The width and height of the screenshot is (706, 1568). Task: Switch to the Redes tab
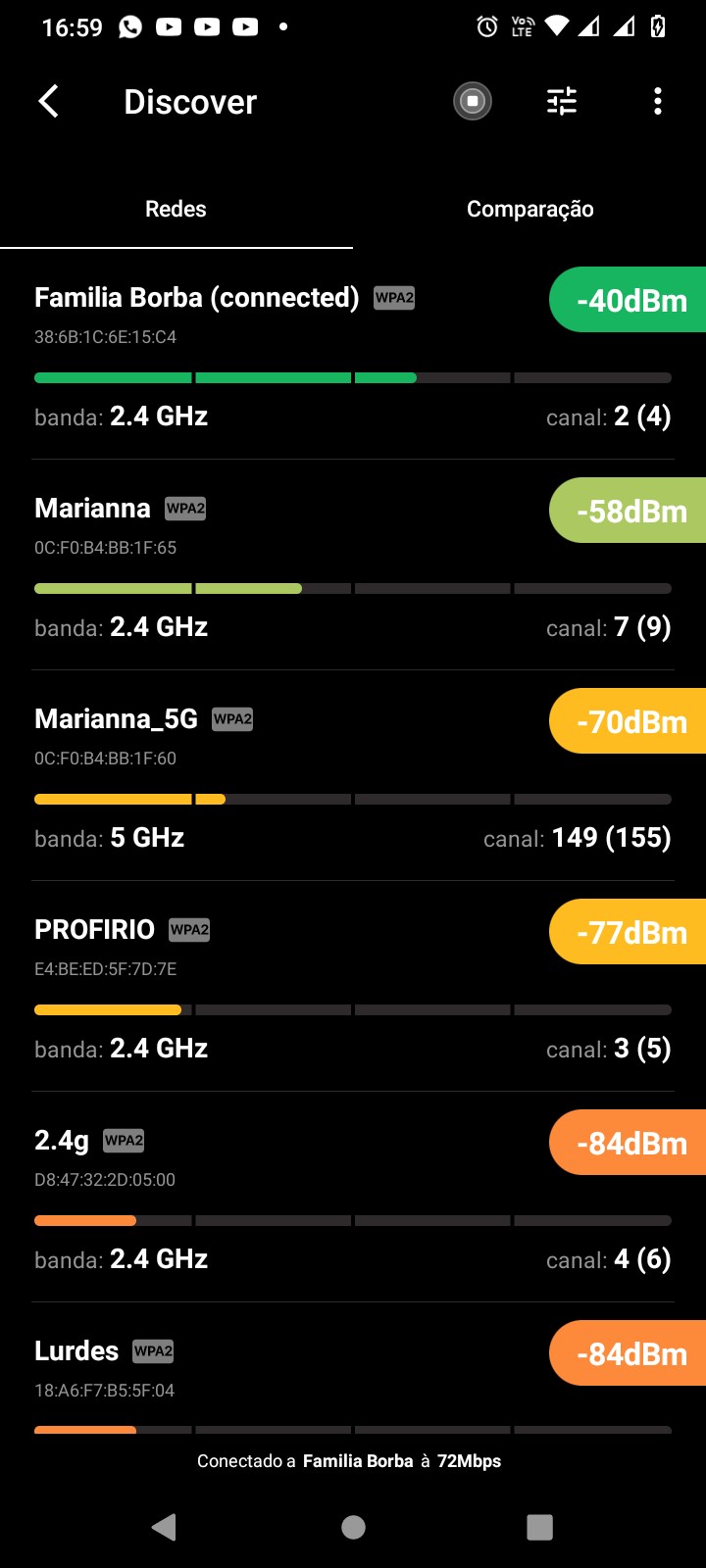click(176, 209)
